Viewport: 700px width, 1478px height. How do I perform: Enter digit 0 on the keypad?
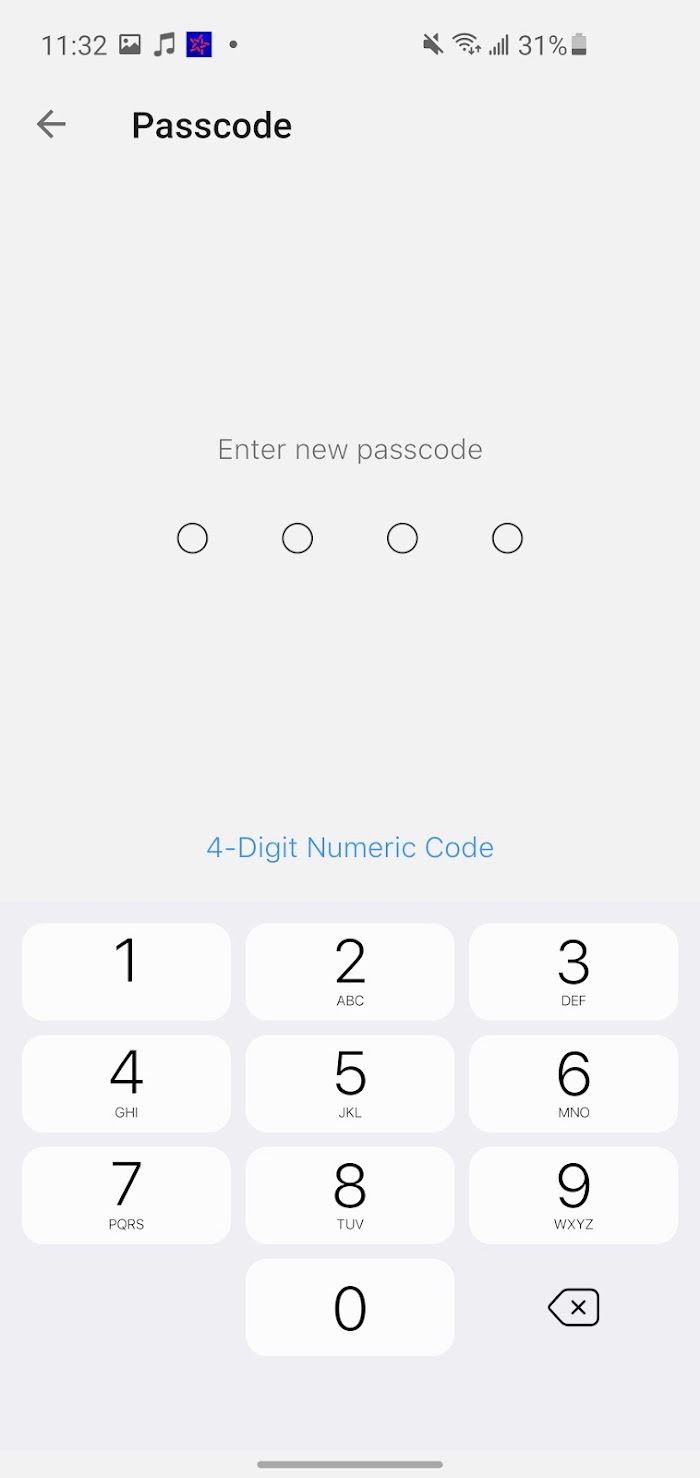[x=350, y=1307]
